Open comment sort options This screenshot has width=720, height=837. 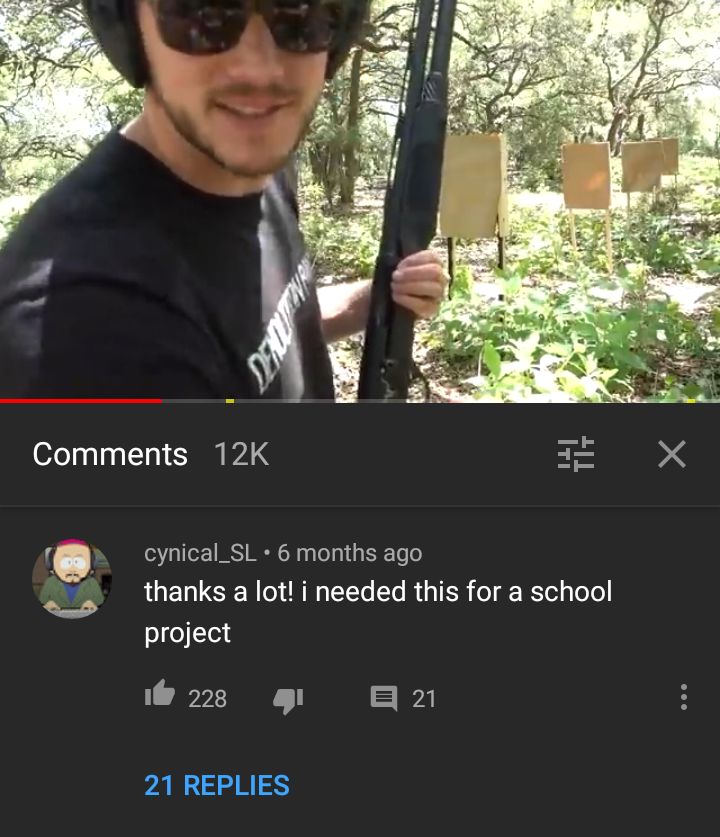pos(576,454)
